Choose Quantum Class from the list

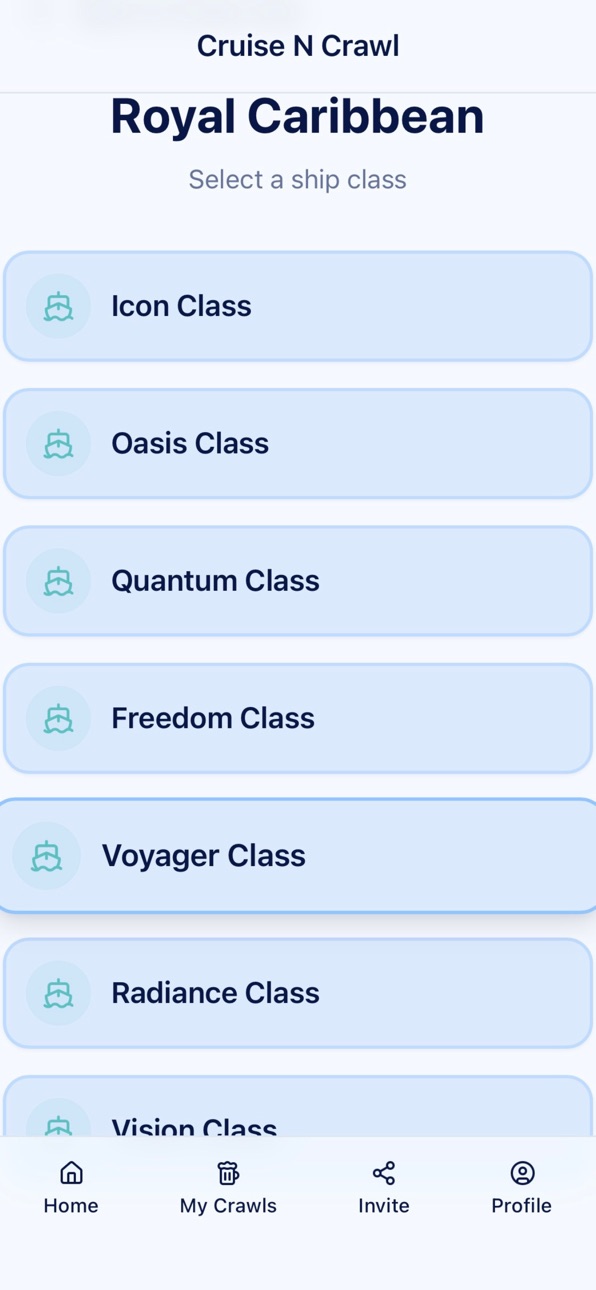coord(298,581)
